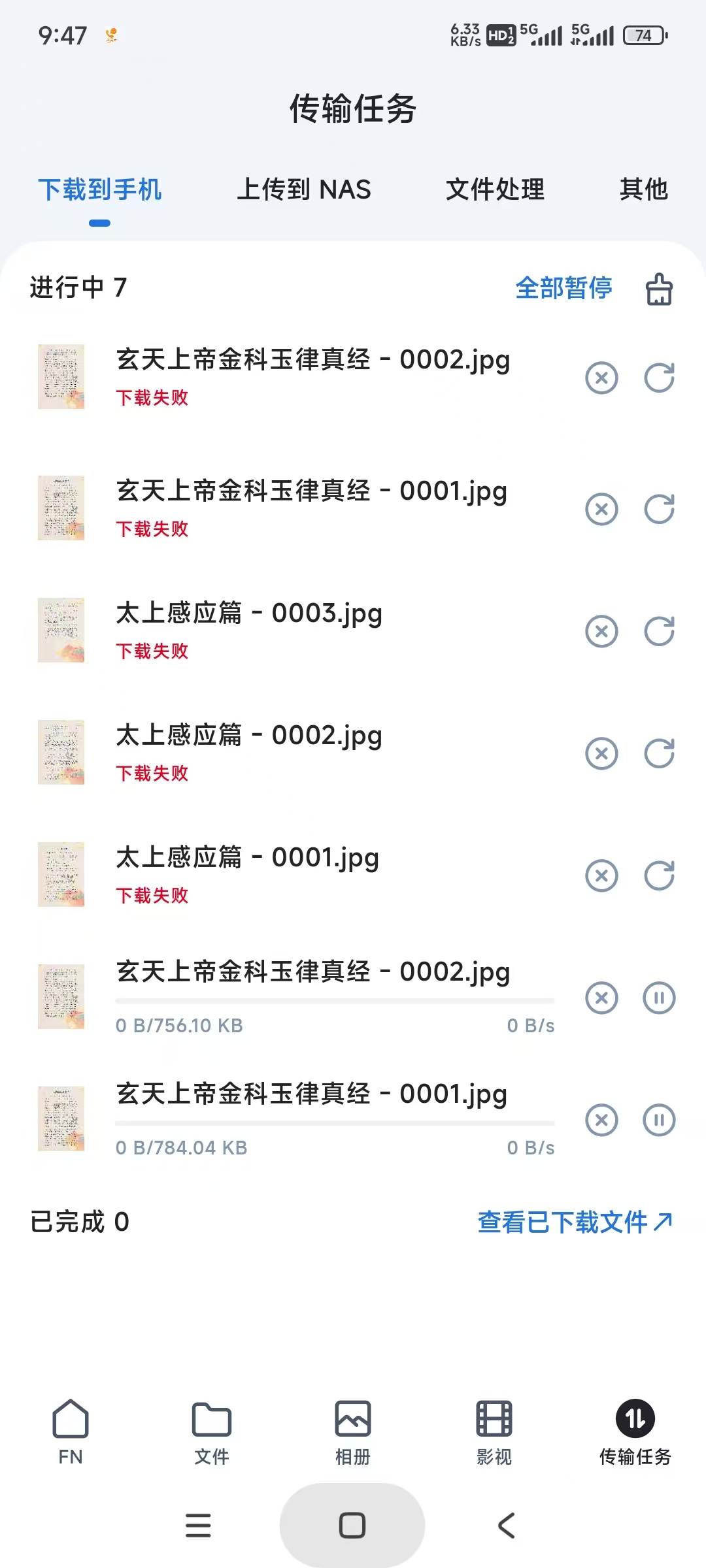706x1568 pixels.
Task: Cancel the downloading 玄天上帝金科玉律真经 - 0001.jpg task
Action: (x=601, y=1120)
